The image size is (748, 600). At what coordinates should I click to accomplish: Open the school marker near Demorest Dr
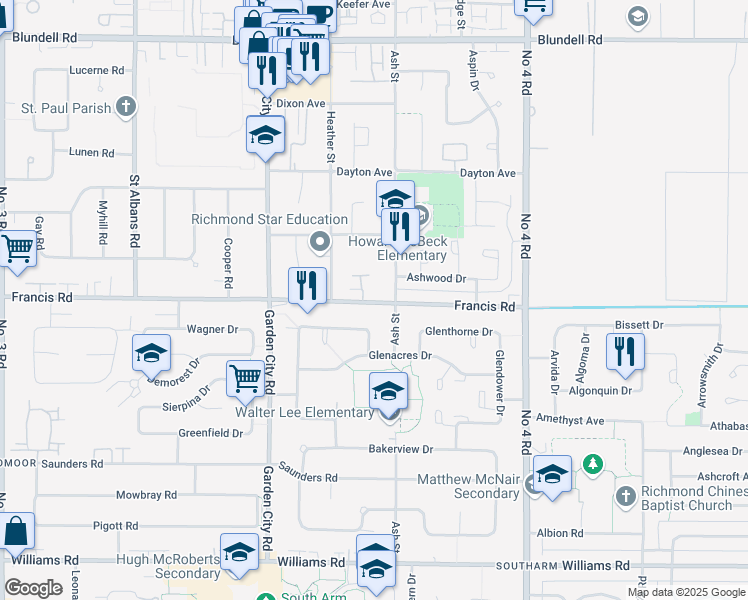click(151, 353)
